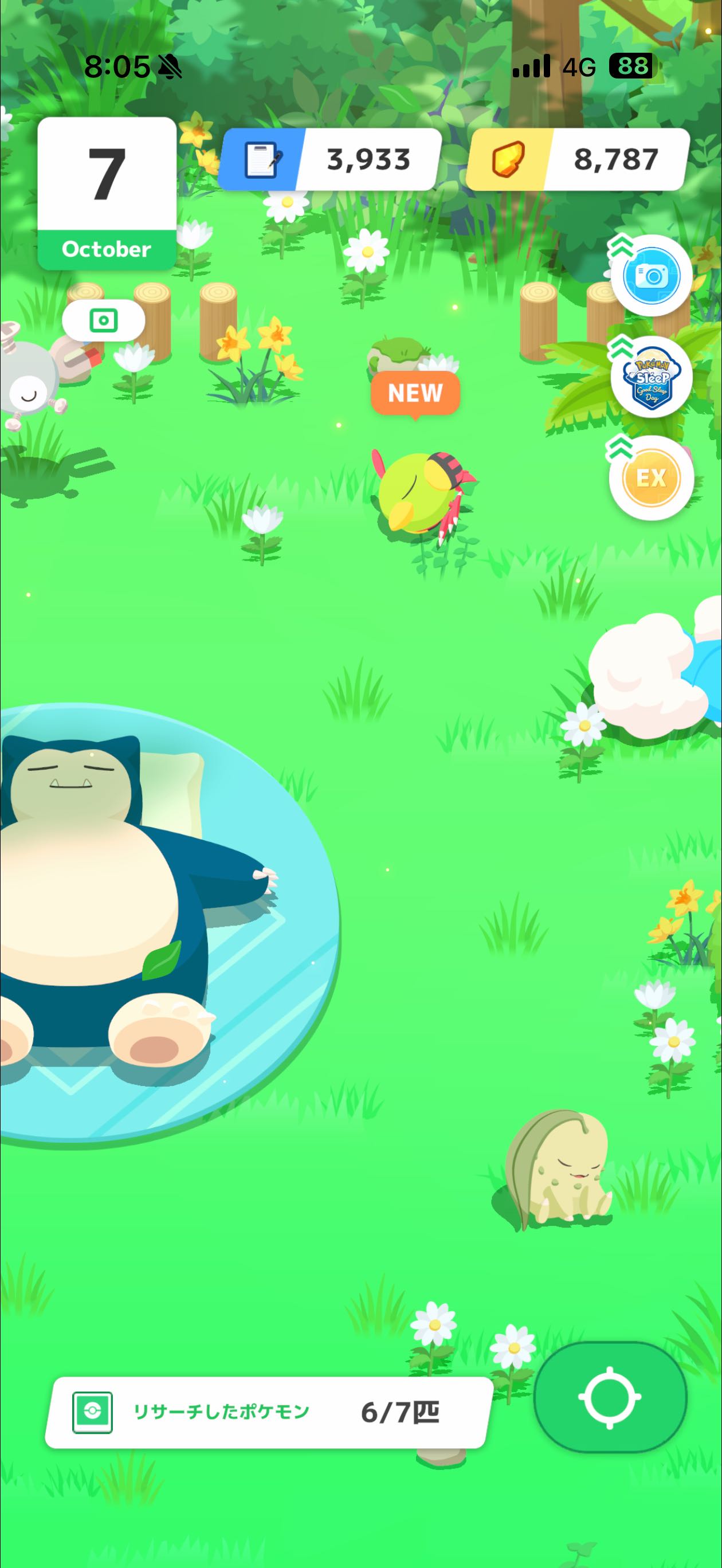Viewport: 722px width, 1568px height.
Task: Tap the gold EX coin button
Action: (652, 478)
